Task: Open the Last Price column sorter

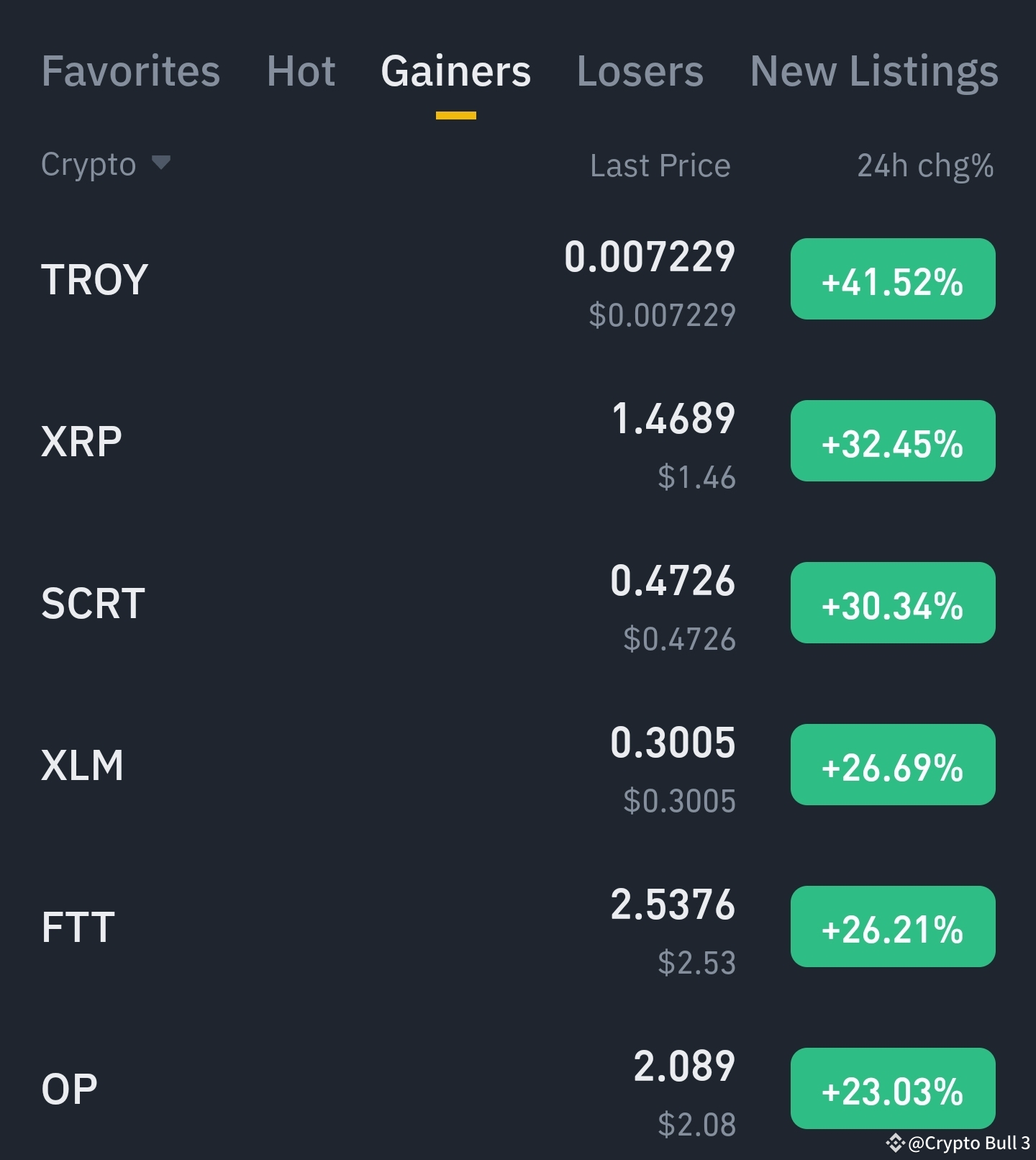Action: tap(659, 166)
